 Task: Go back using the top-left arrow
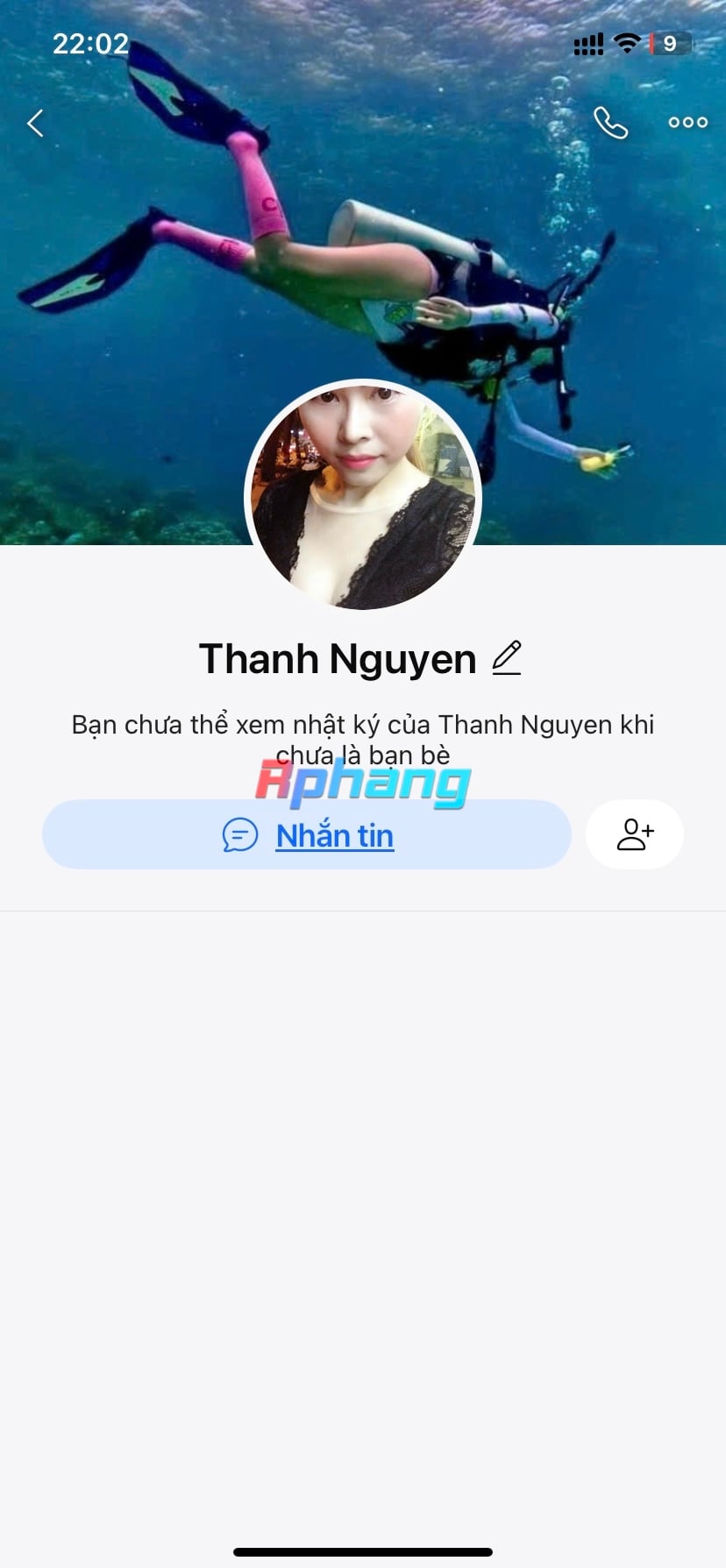[35, 124]
